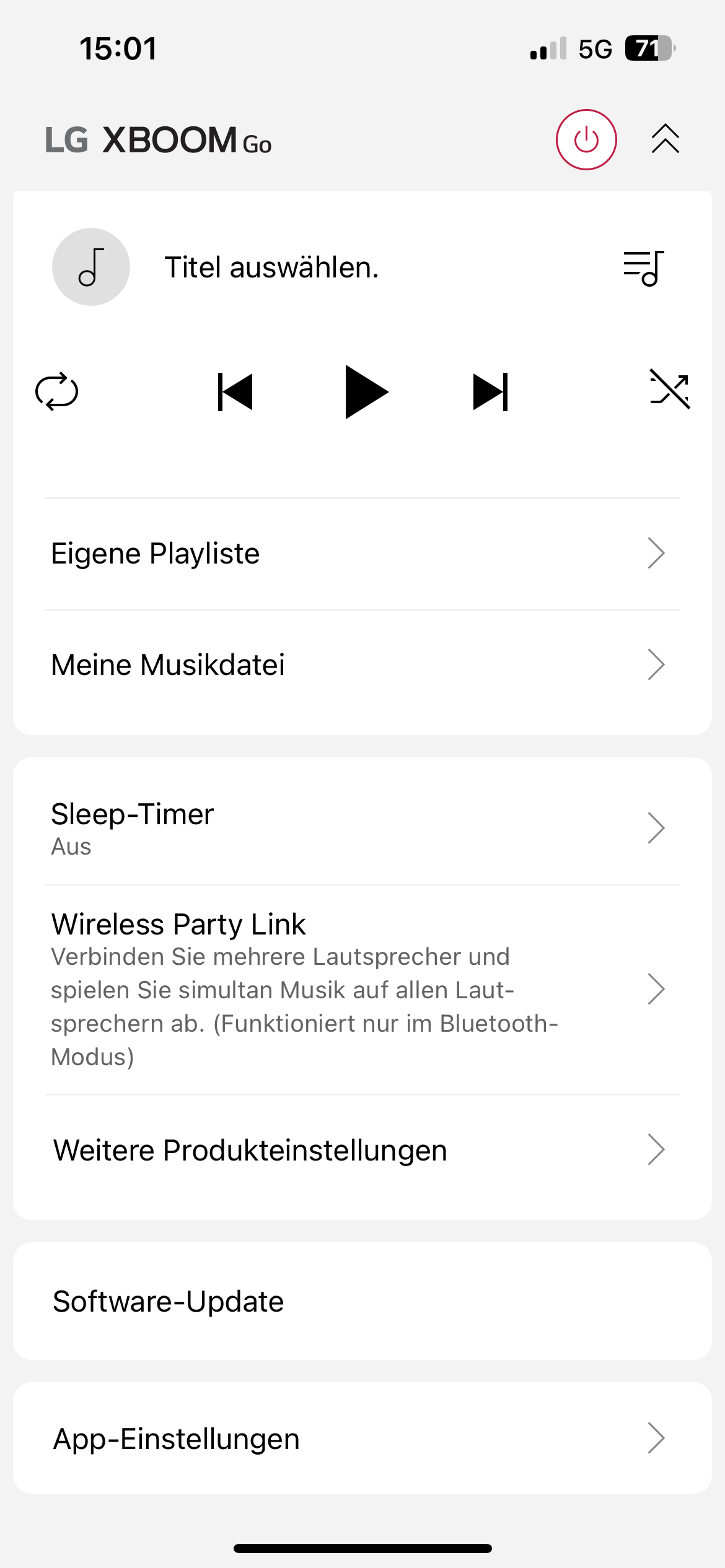Open the playlist queue icon
The height and width of the screenshot is (1568, 725).
coord(643,268)
